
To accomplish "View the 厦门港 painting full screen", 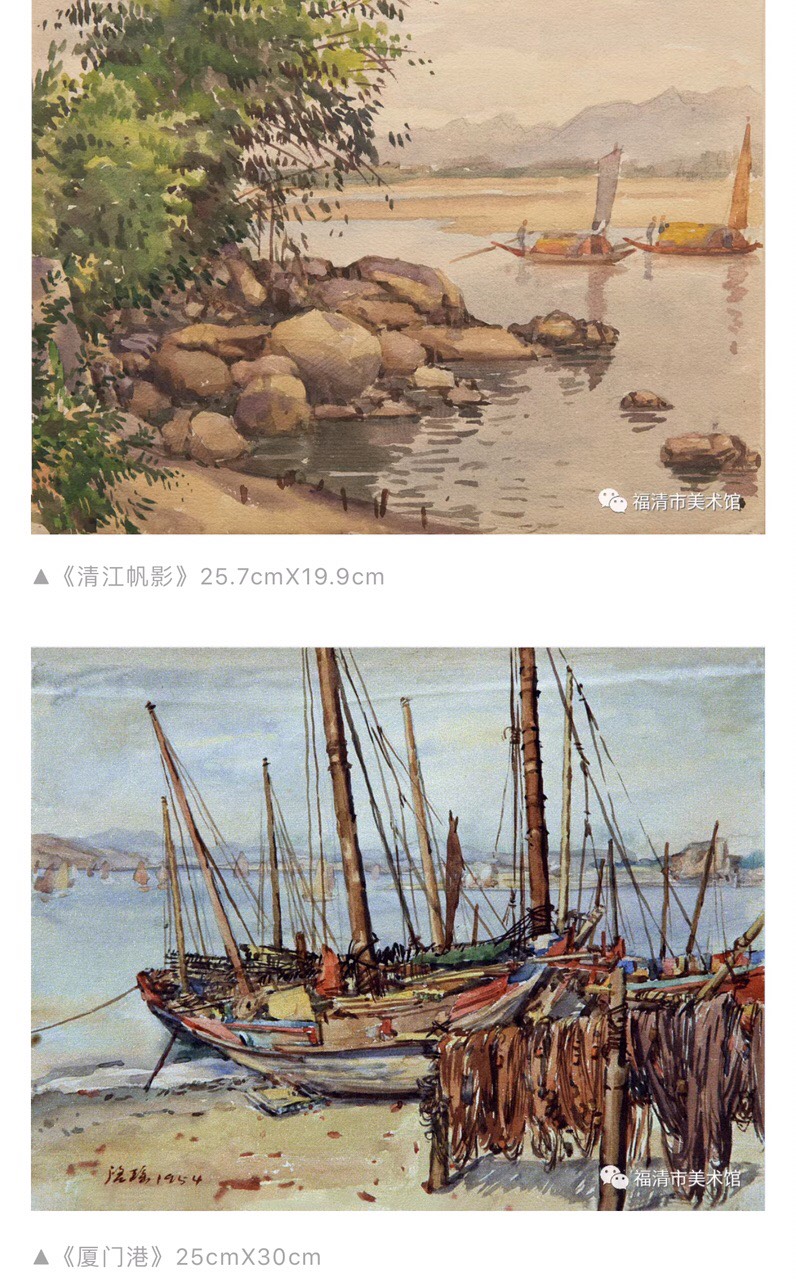I will 398,928.
